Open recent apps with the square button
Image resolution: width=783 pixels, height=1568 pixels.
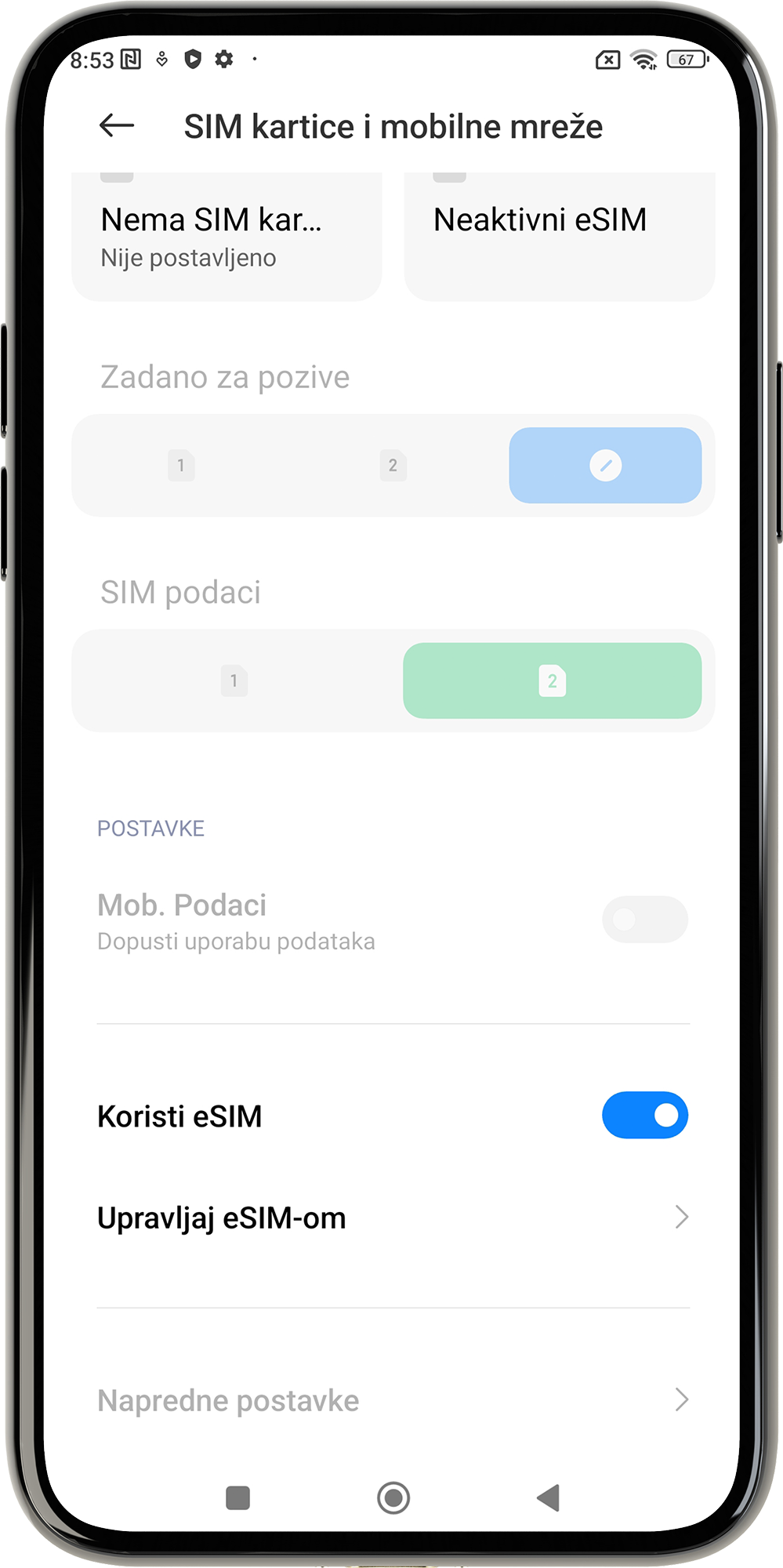pos(237,1497)
